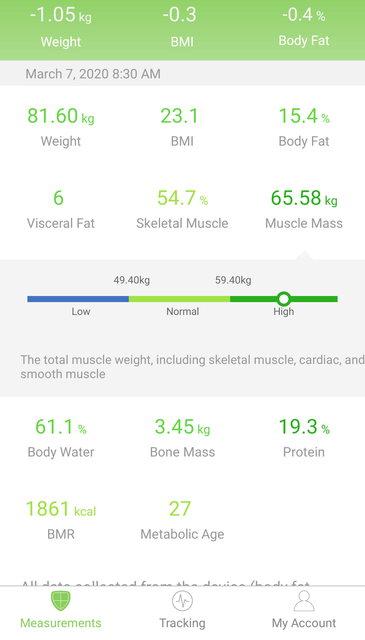Switch to the Tracking tab
This screenshot has width=365, height=640.
tap(182, 610)
